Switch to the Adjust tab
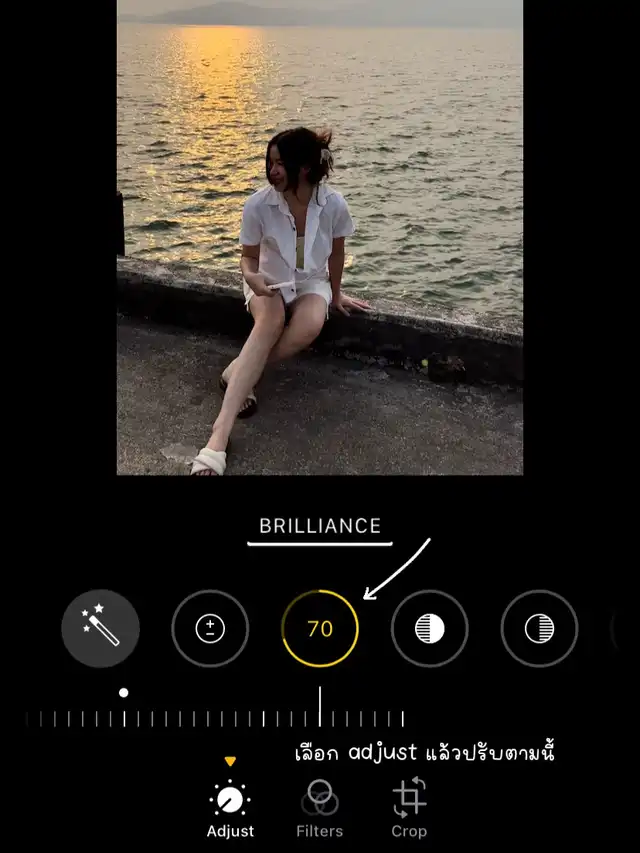Viewport: 640px width, 853px height. click(x=230, y=809)
